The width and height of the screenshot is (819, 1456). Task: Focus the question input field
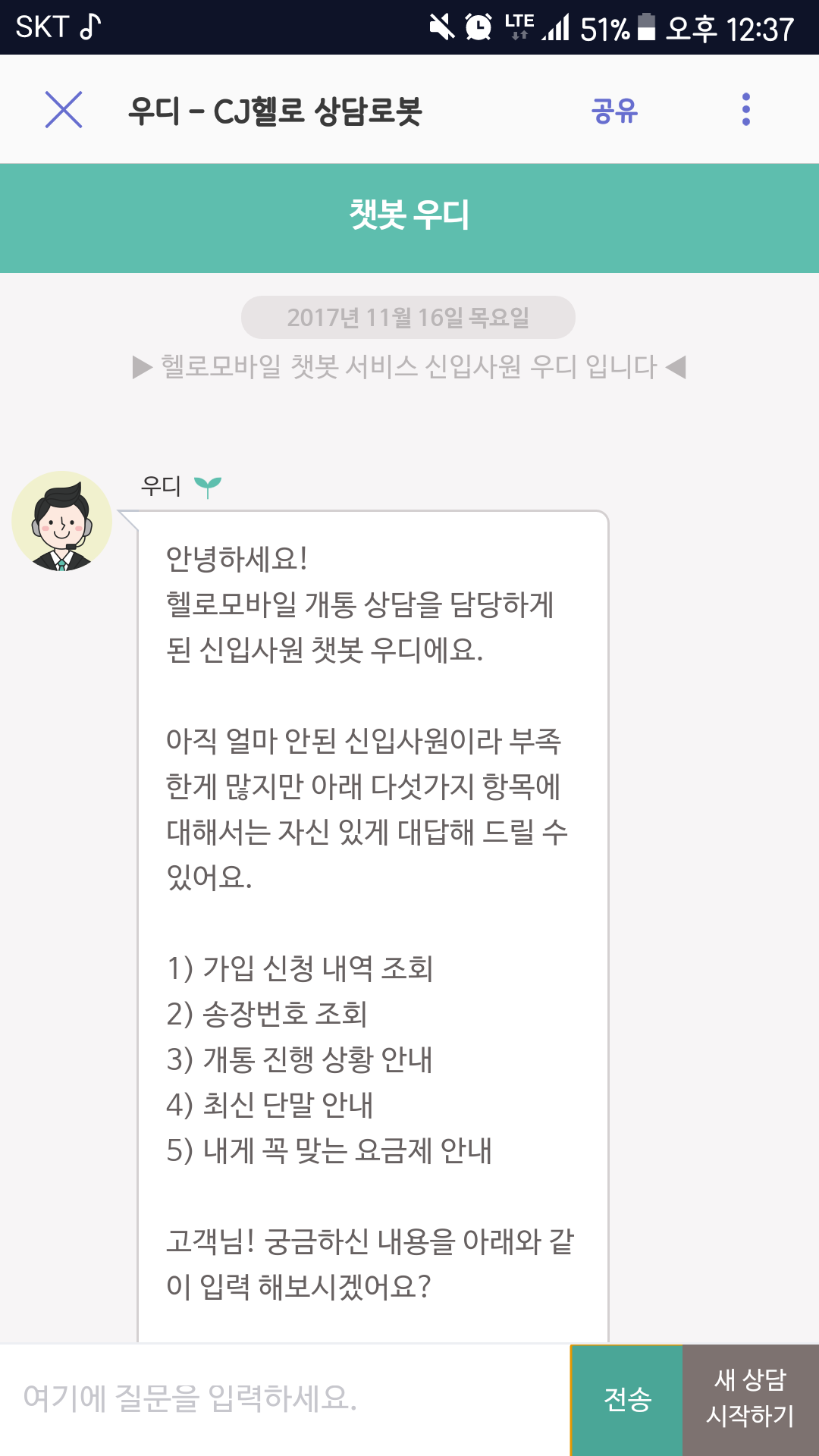pos(284,1399)
